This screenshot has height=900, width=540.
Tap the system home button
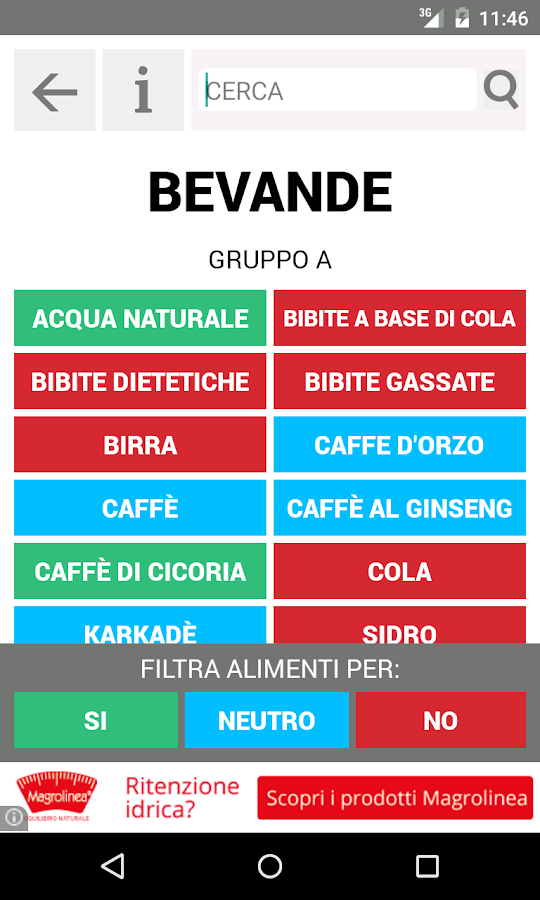click(270, 866)
